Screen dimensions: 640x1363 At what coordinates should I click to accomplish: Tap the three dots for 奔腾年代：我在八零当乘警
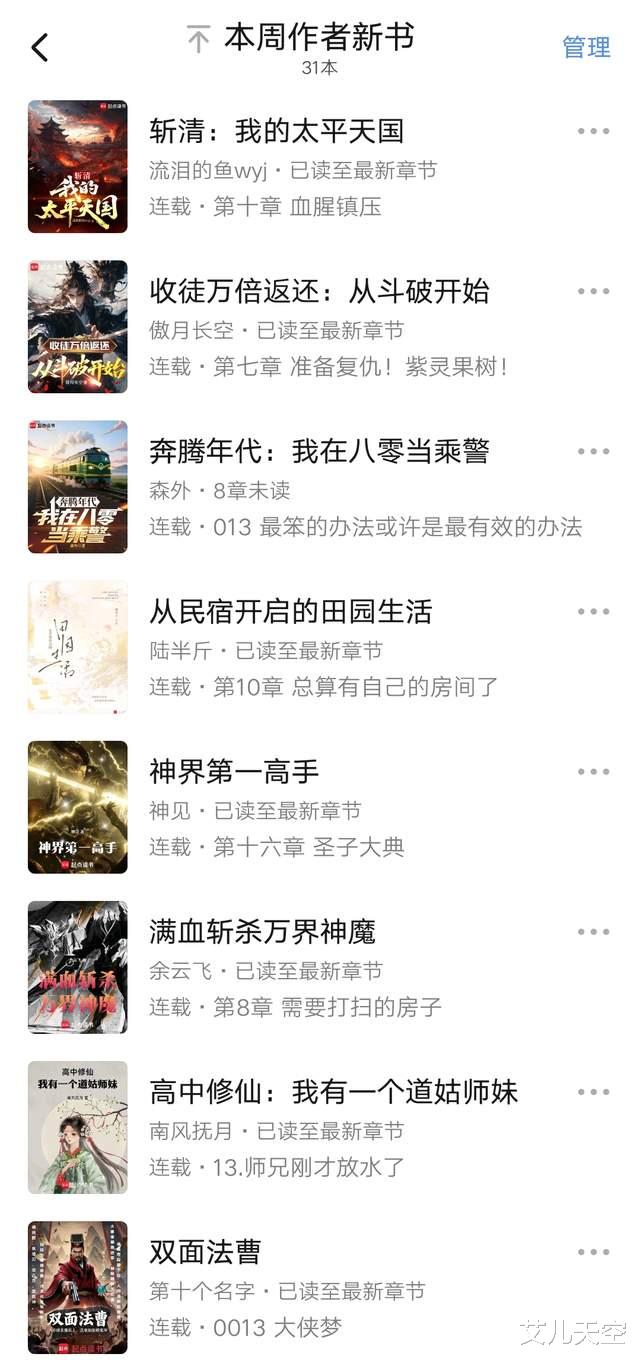click(593, 451)
